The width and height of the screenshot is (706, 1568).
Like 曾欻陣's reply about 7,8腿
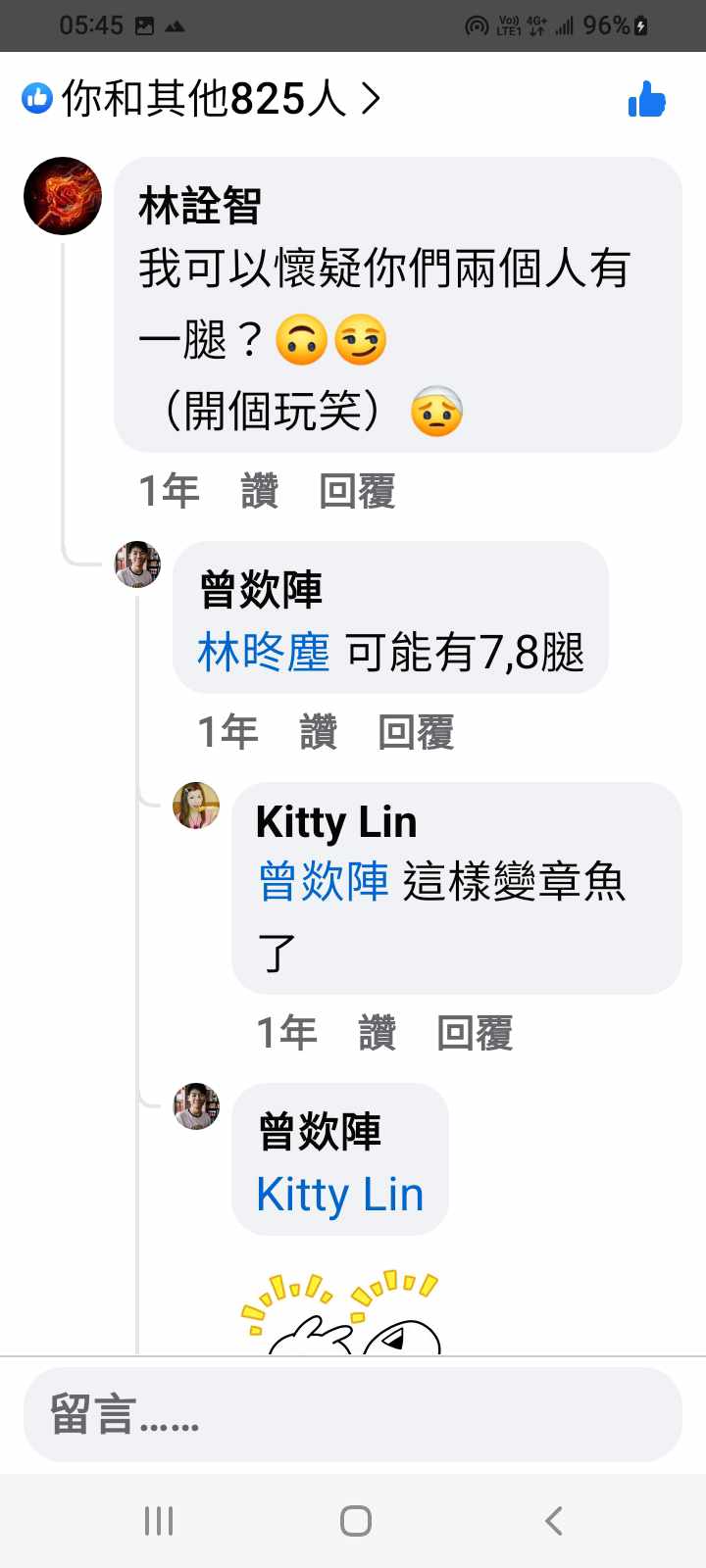click(x=319, y=732)
